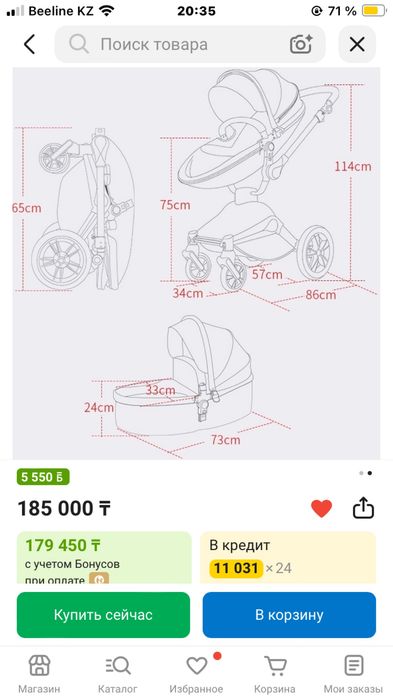Switch to the Магазин tab
The height and width of the screenshot is (699, 393).
(39, 674)
